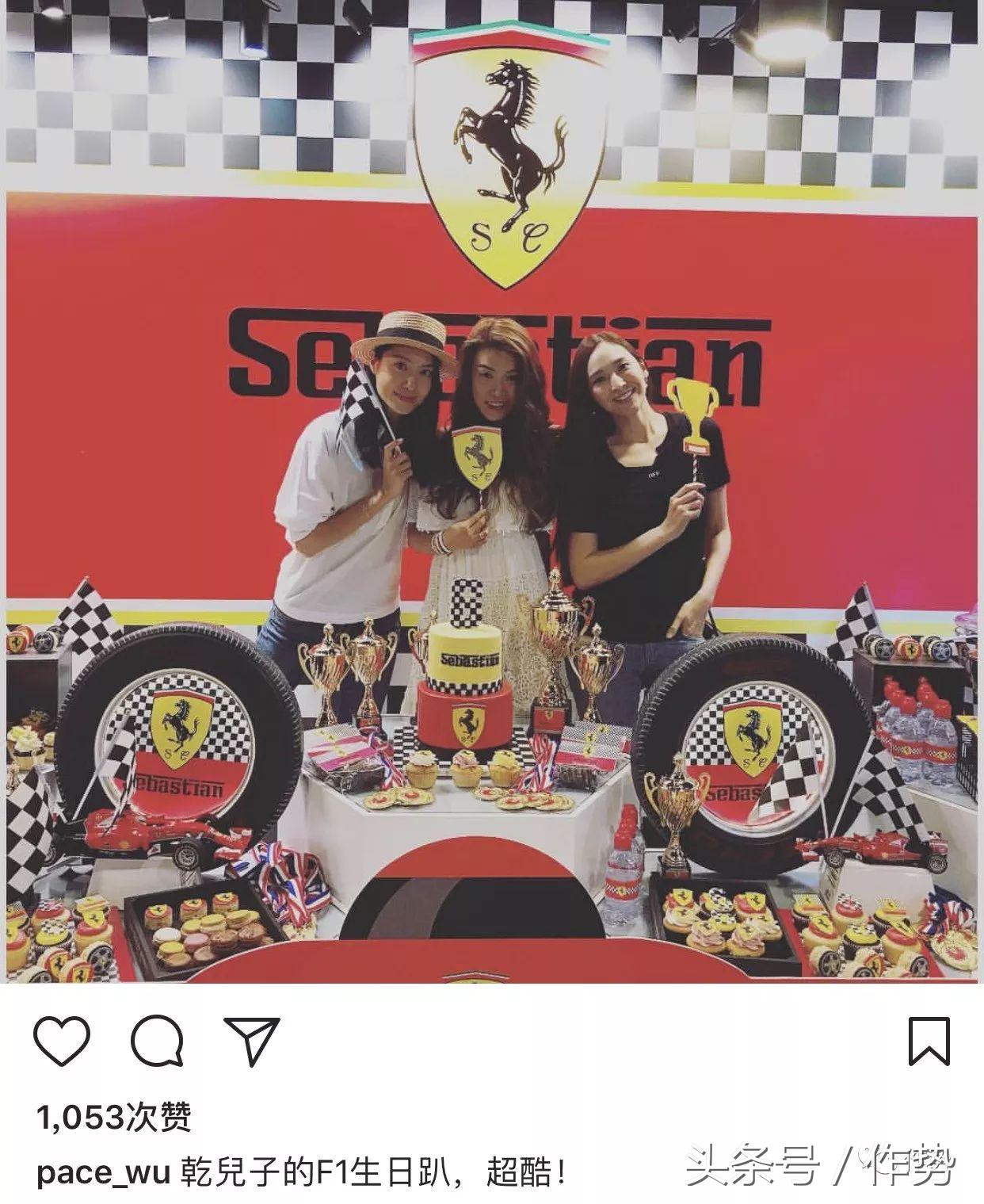Bookmark this post to saved
The height and width of the screenshot is (1204, 984).
coord(929,1042)
